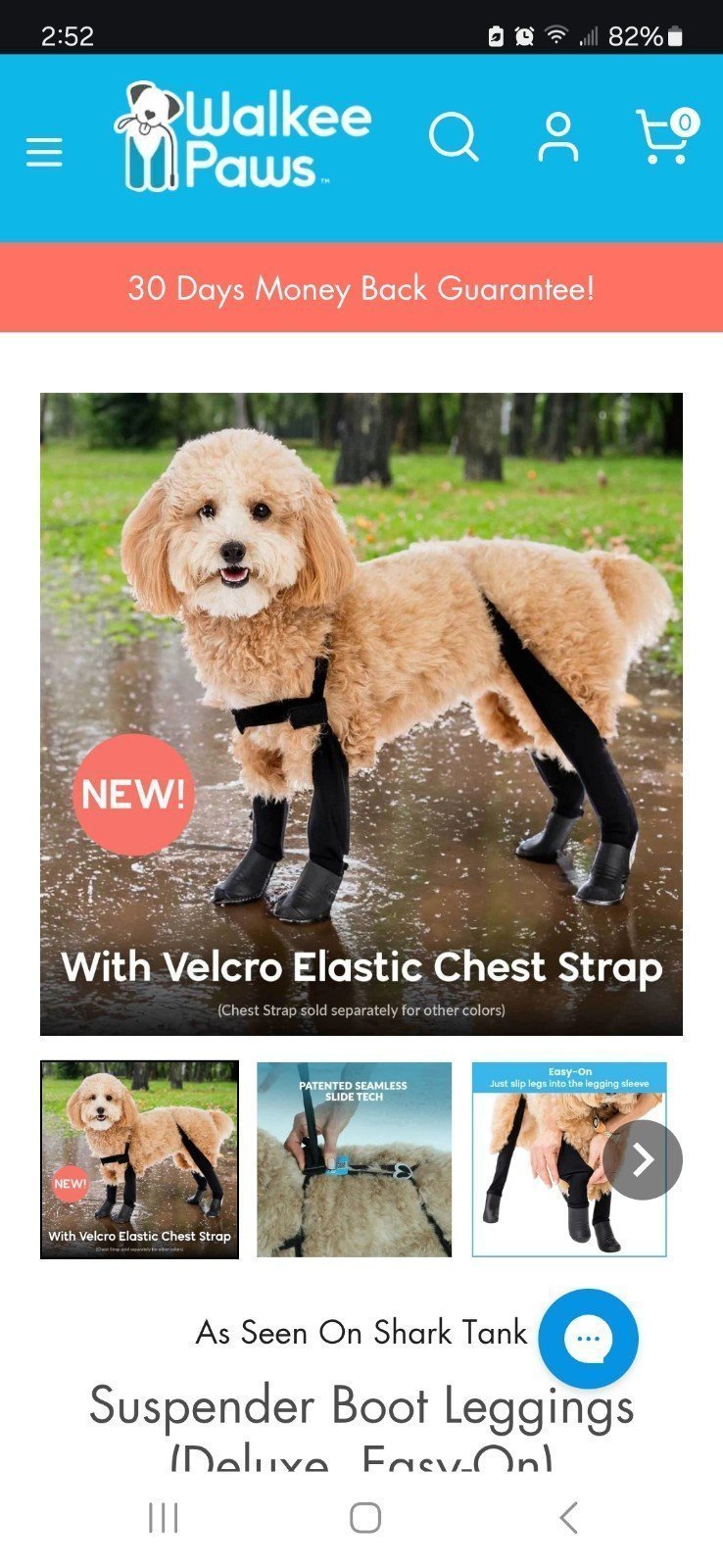View the shopping cart
The image size is (723, 1568).
click(x=667, y=136)
